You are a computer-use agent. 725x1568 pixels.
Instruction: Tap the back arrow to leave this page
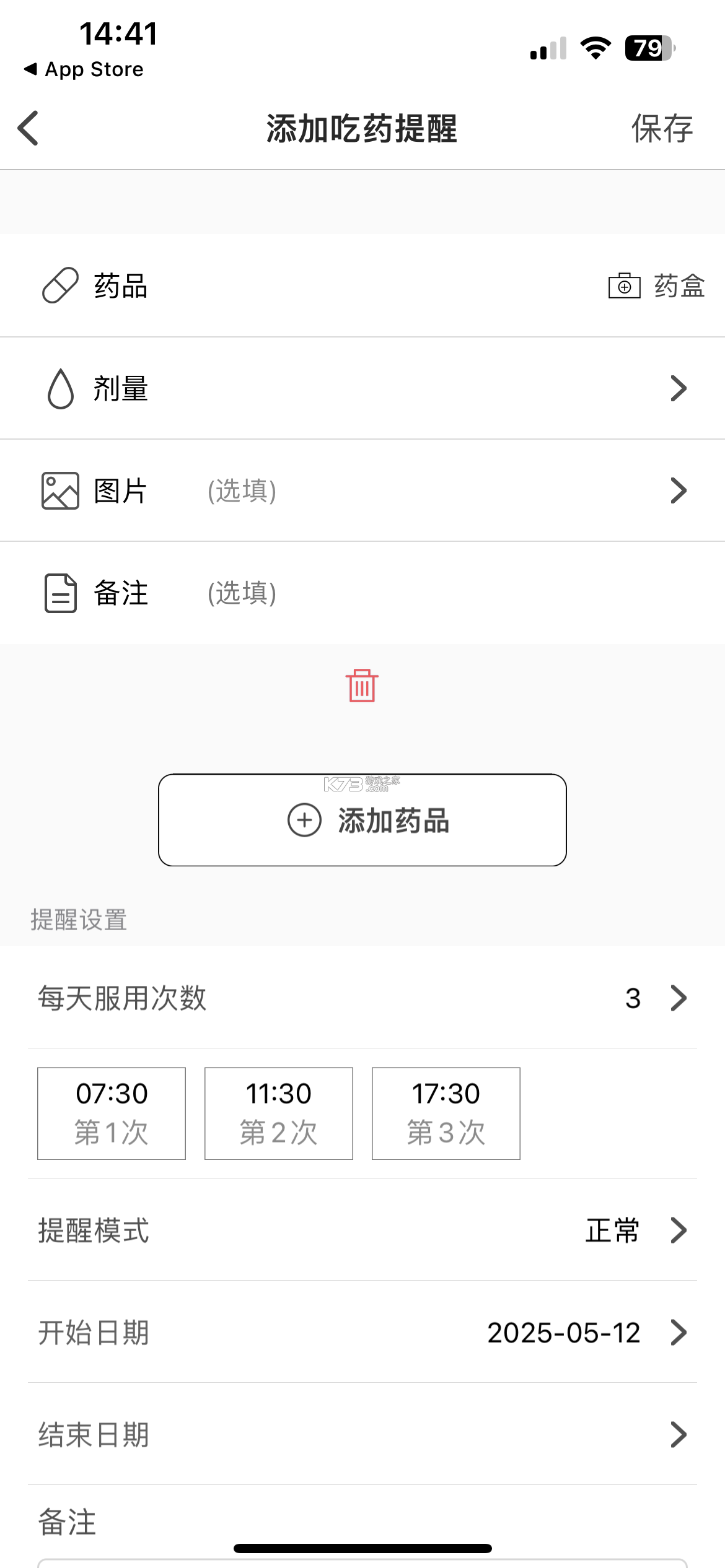pyautogui.click(x=27, y=128)
